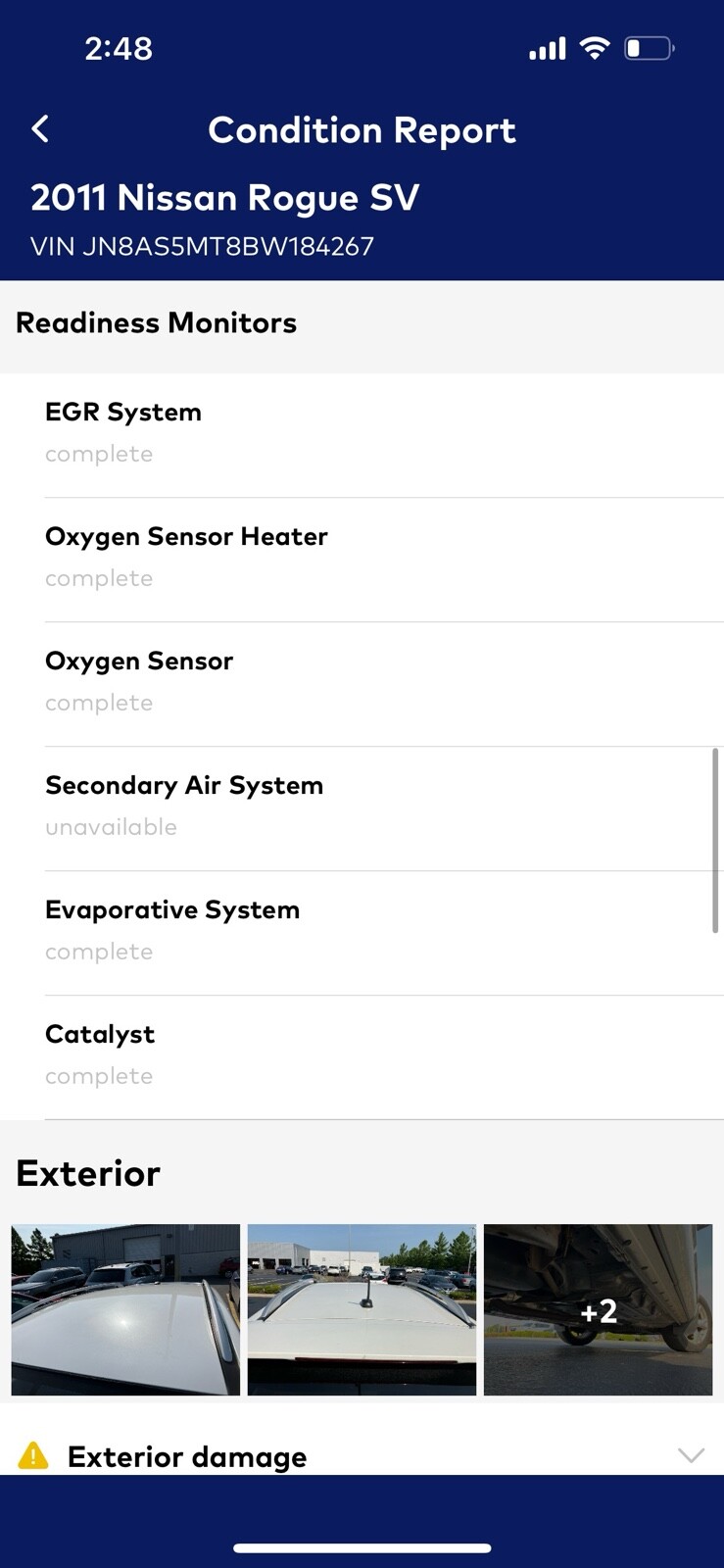Open the first exterior roof photo
The image size is (724, 1568).
[x=125, y=1309]
